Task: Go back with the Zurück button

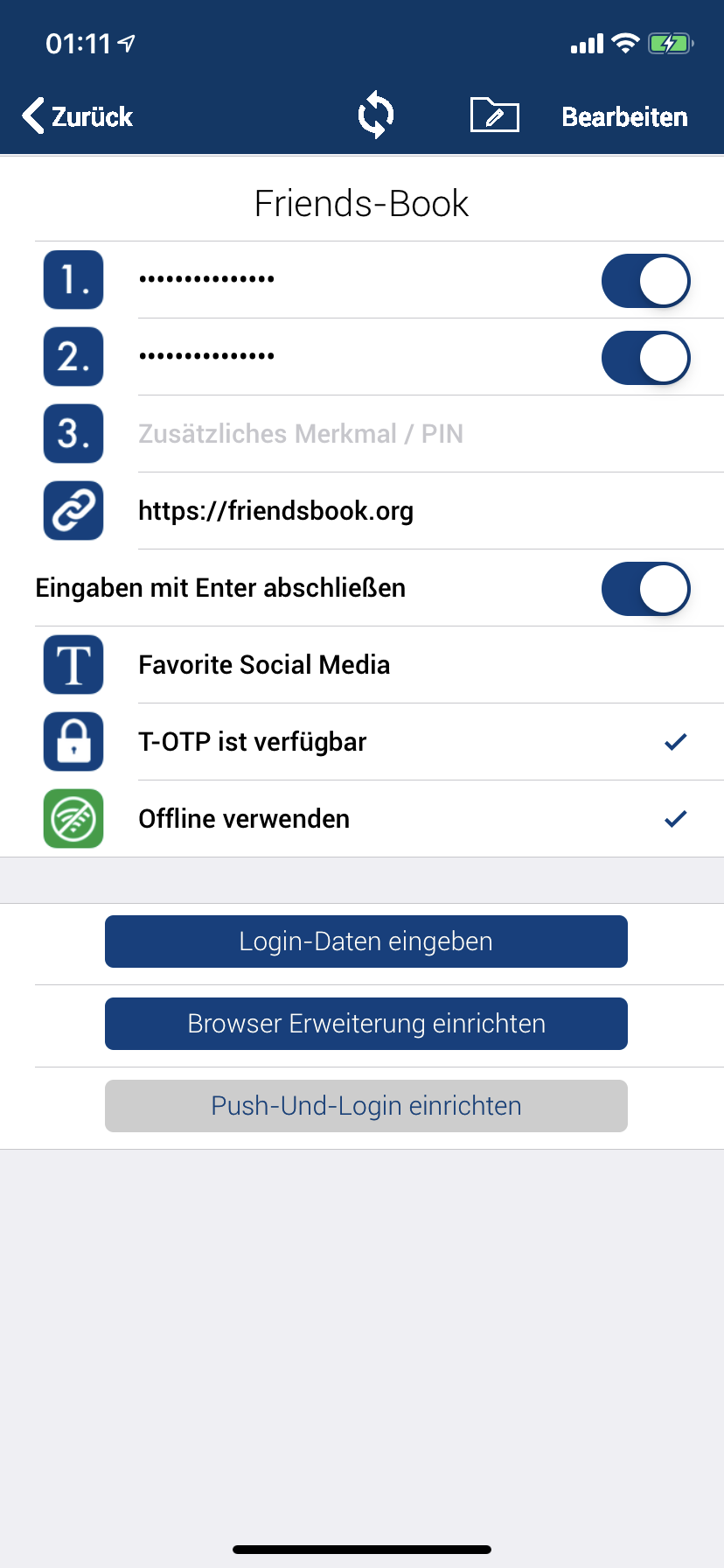Action: point(77,116)
